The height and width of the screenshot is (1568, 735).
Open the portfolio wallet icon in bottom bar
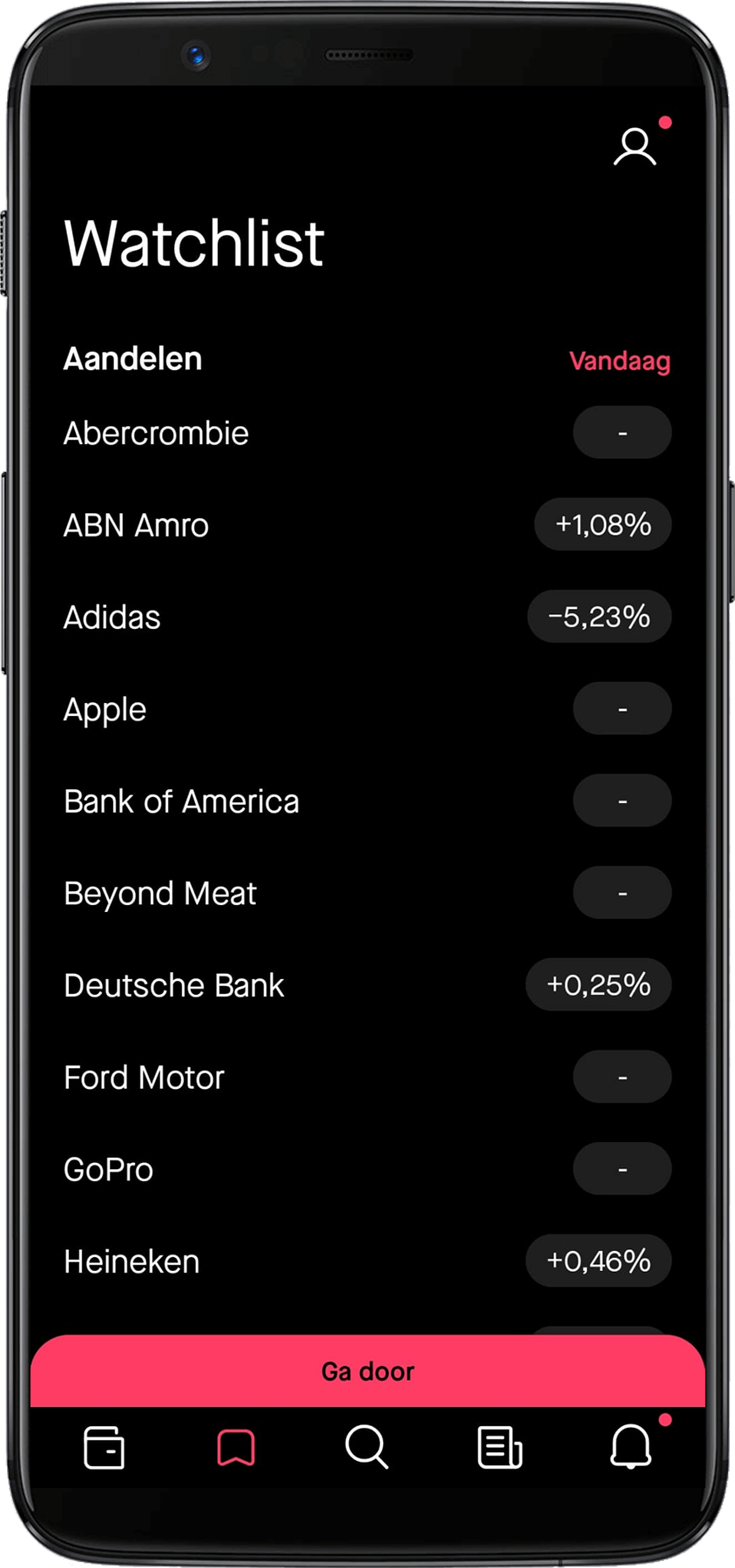tap(103, 1448)
